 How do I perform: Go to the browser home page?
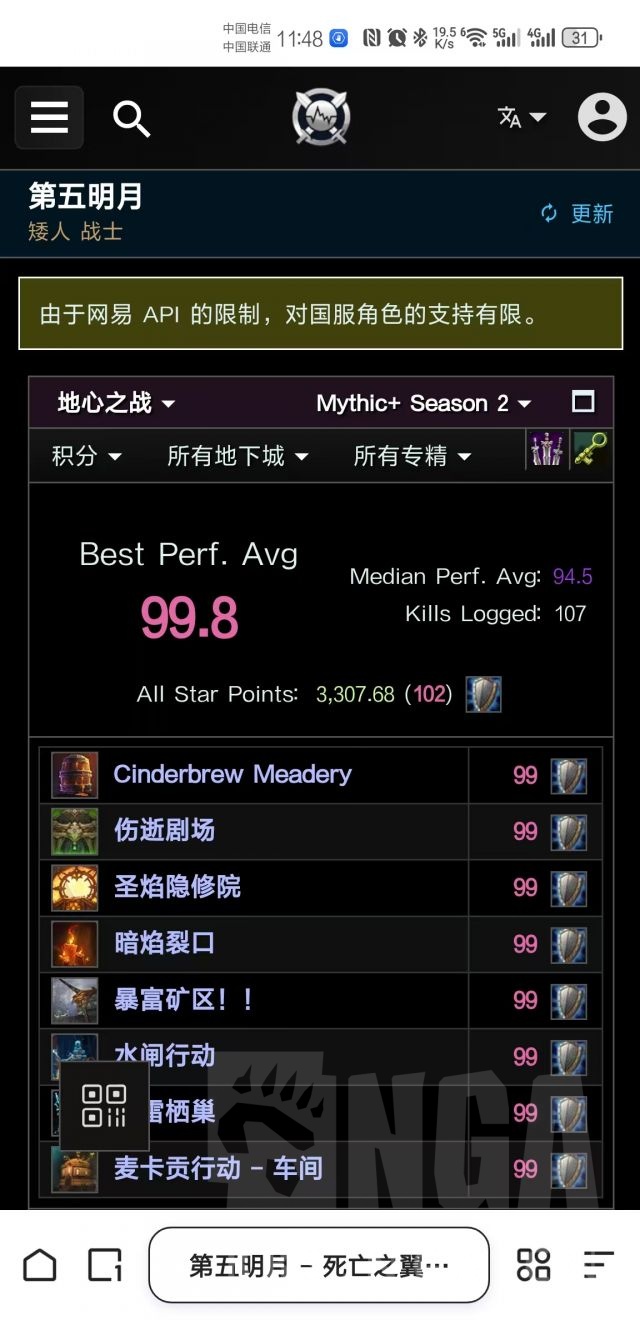pyautogui.click(x=40, y=1265)
